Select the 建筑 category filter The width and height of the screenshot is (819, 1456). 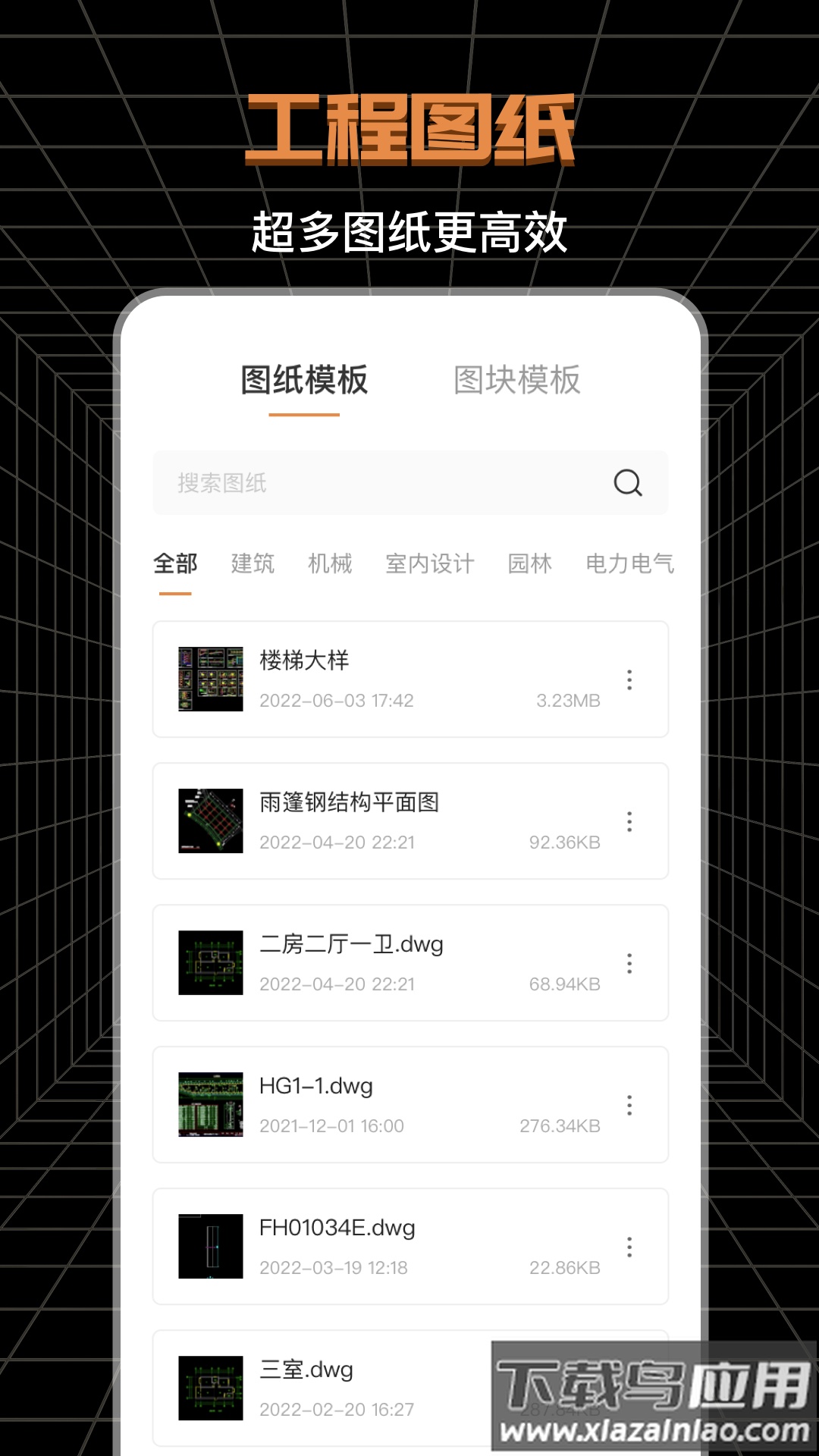(251, 564)
